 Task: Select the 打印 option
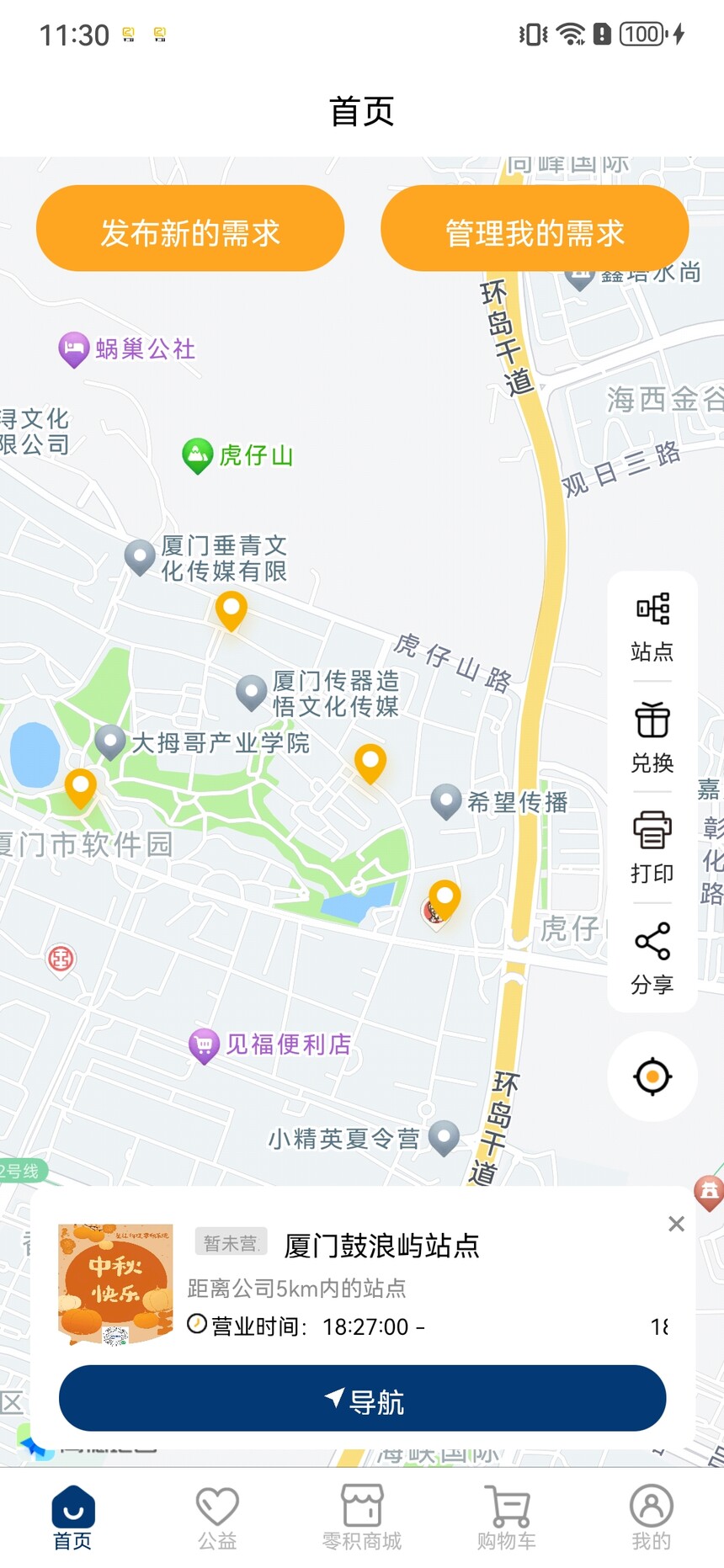[x=652, y=847]
